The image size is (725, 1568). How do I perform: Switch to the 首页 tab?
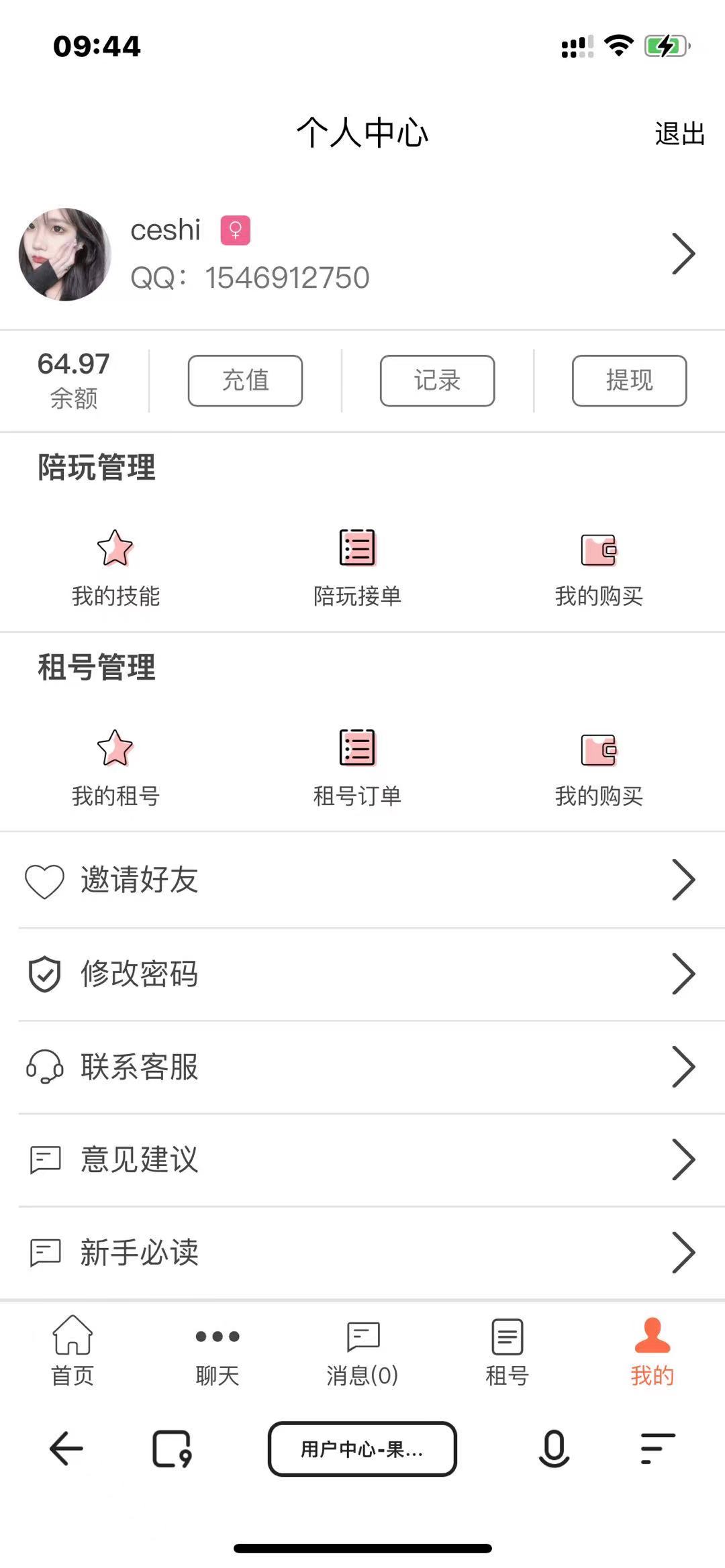point(72,1351)
